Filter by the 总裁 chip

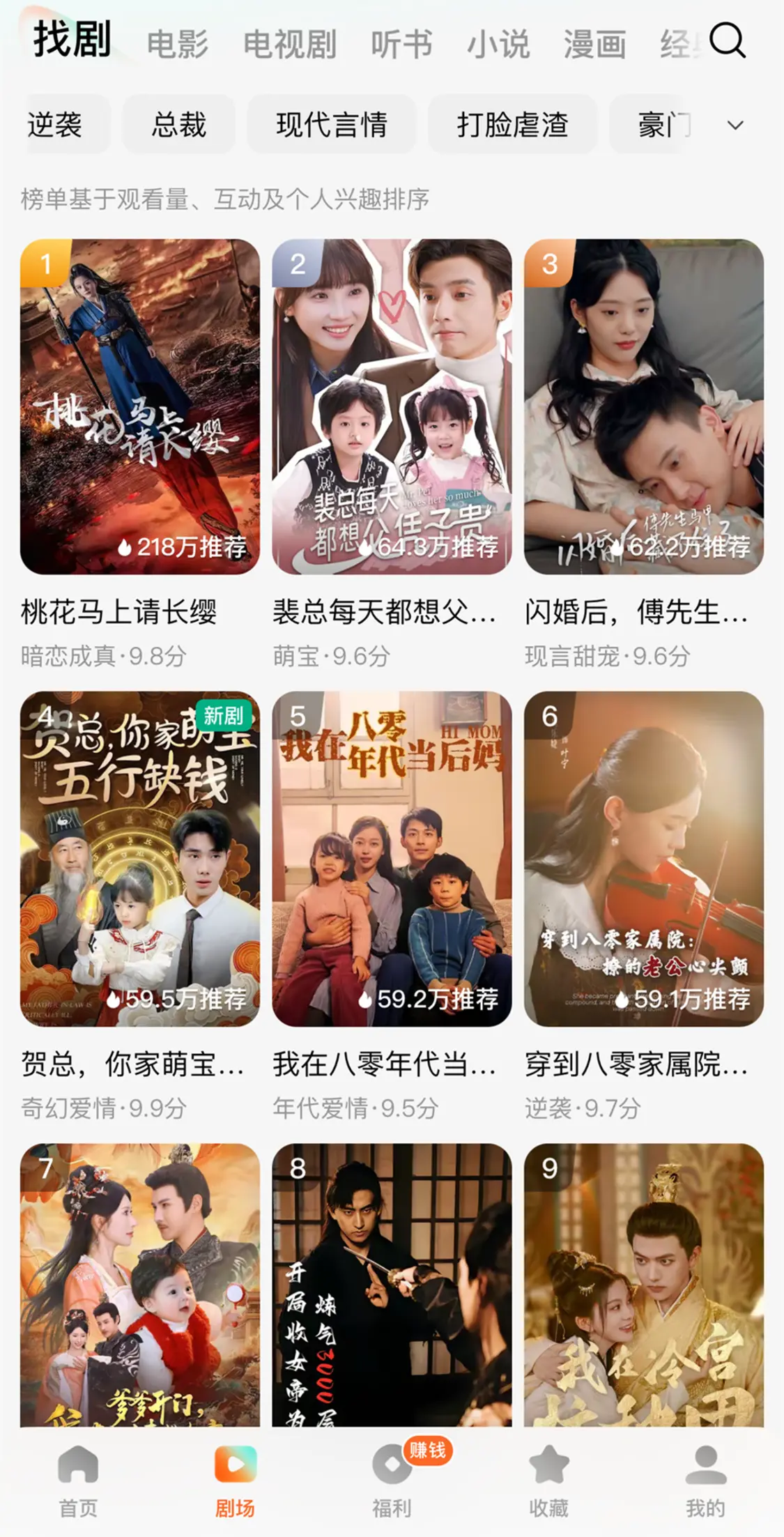[179, 125]
